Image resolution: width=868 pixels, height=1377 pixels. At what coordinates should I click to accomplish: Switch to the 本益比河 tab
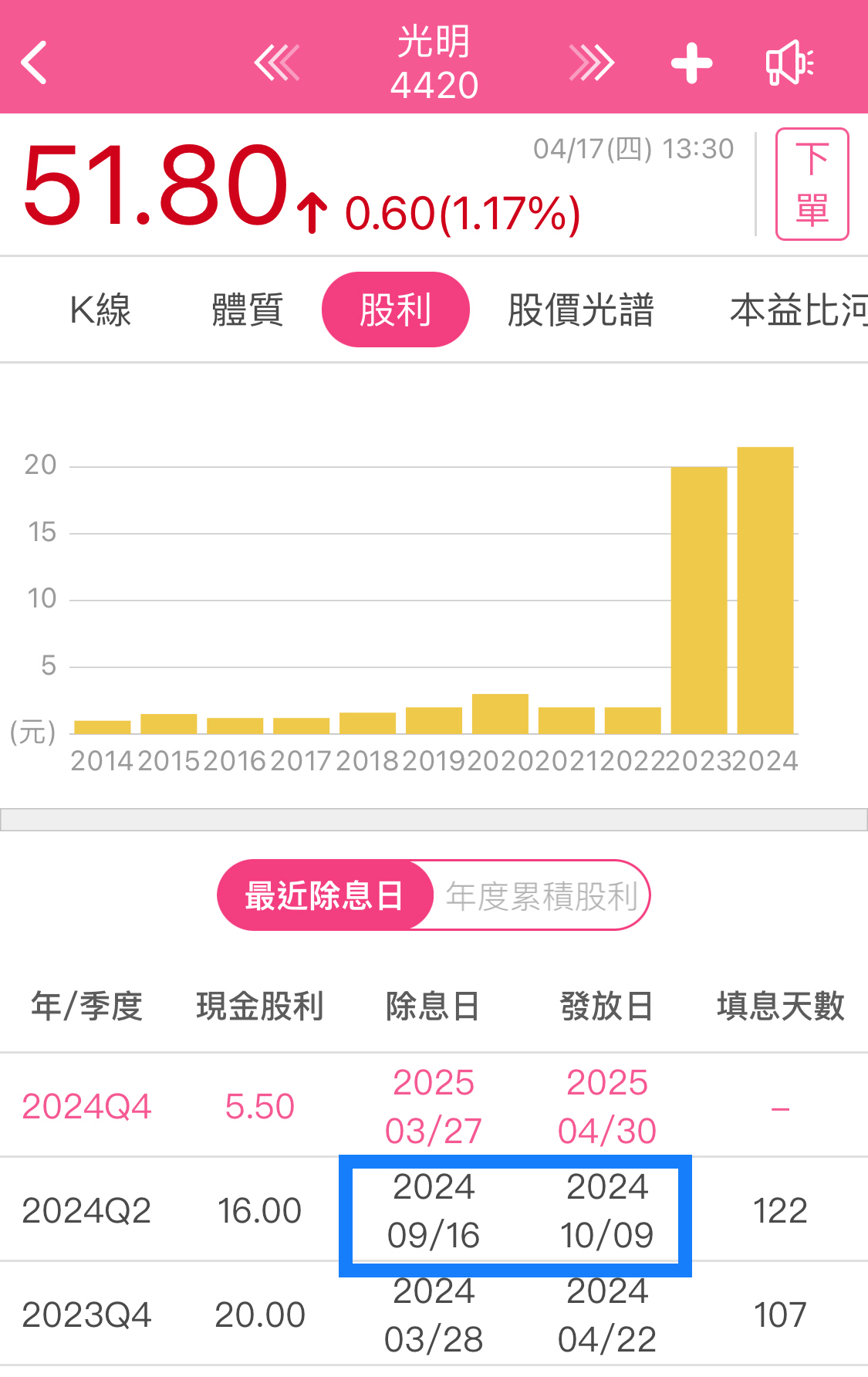coord(798,310)
